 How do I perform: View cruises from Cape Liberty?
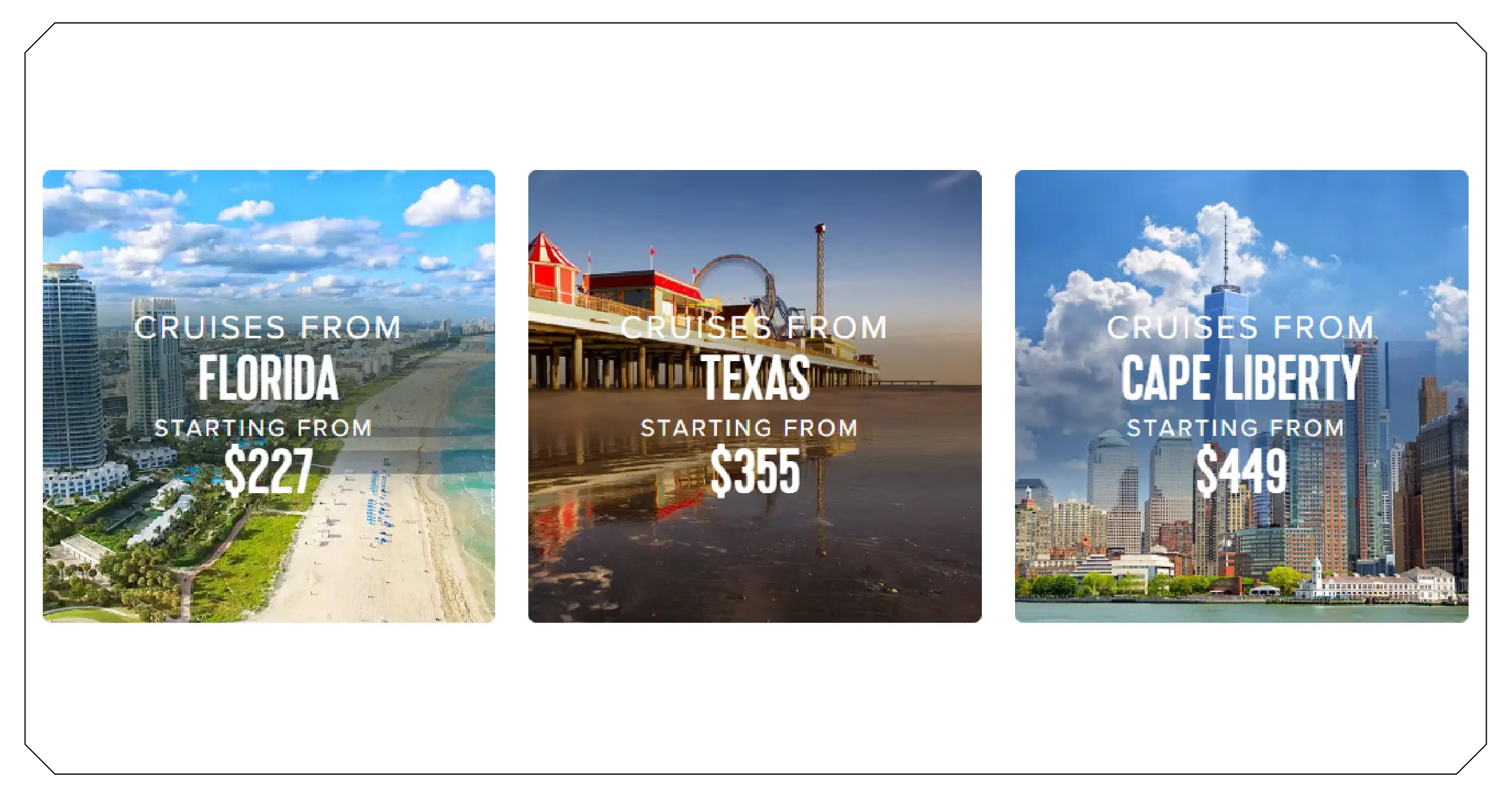point(1241,396)
